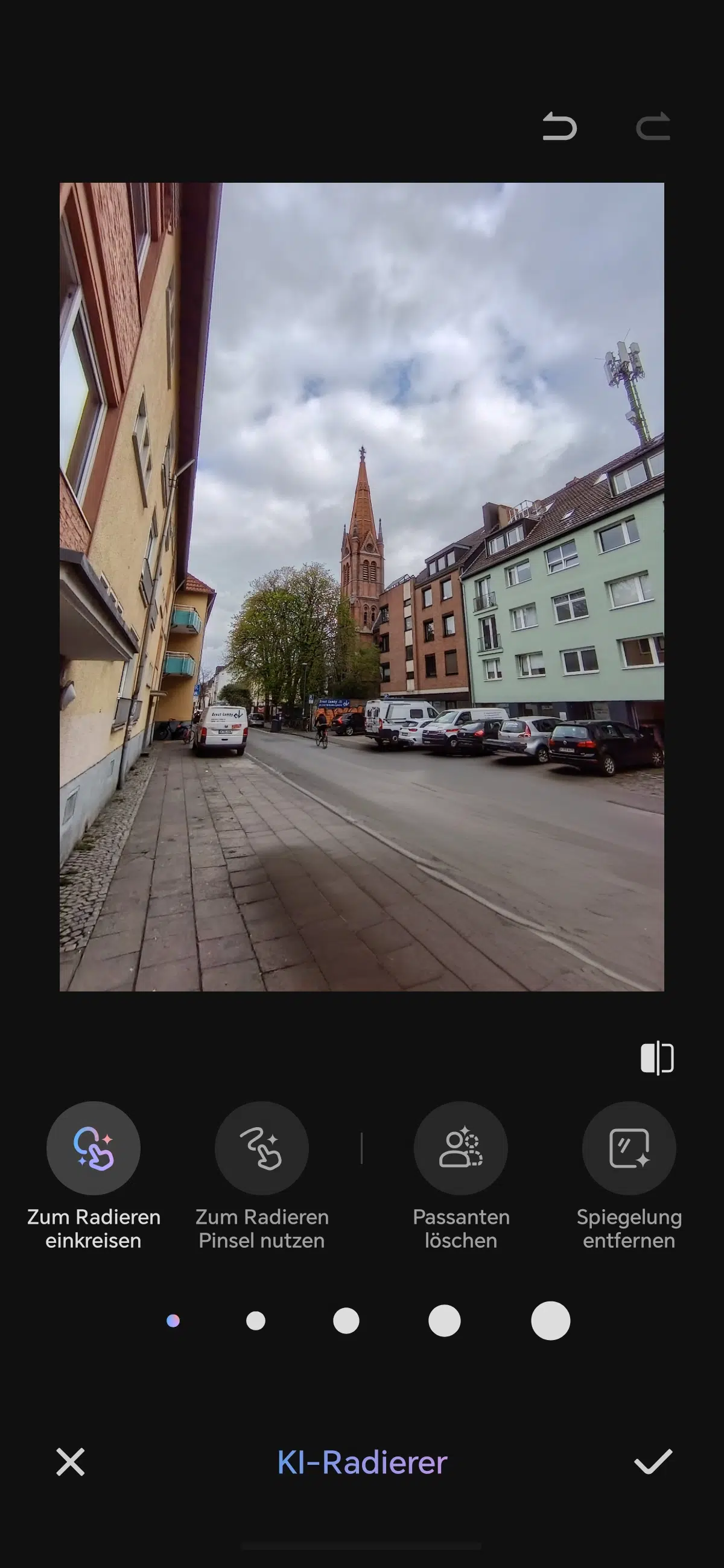The height and width of the screenshot is (1568, 724).
Task: Redo the undone edit
Action: 653,127
